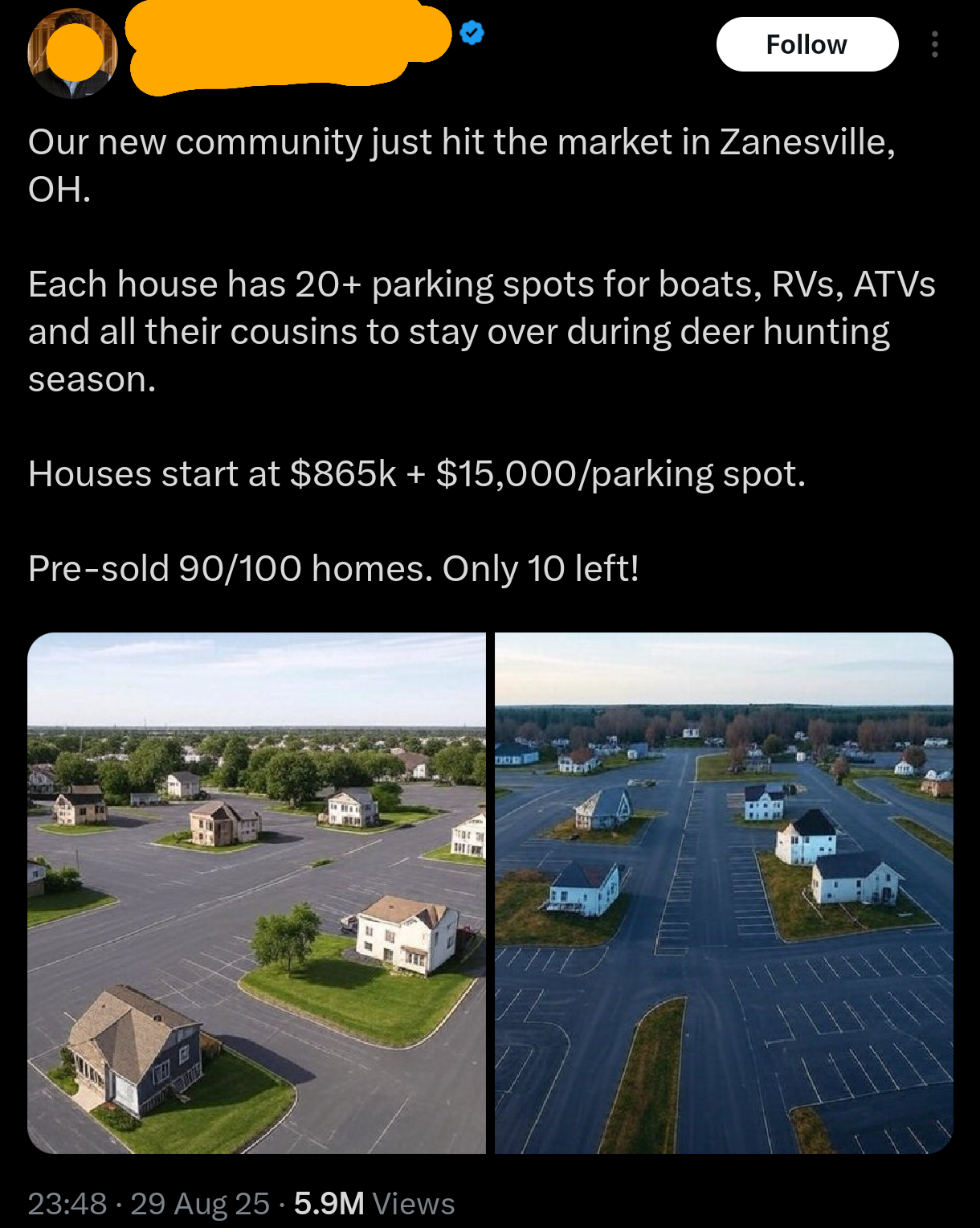Viewport: 980px width, 1228px height.
Task: Follow the post's author
Action: tap(806, 44)
